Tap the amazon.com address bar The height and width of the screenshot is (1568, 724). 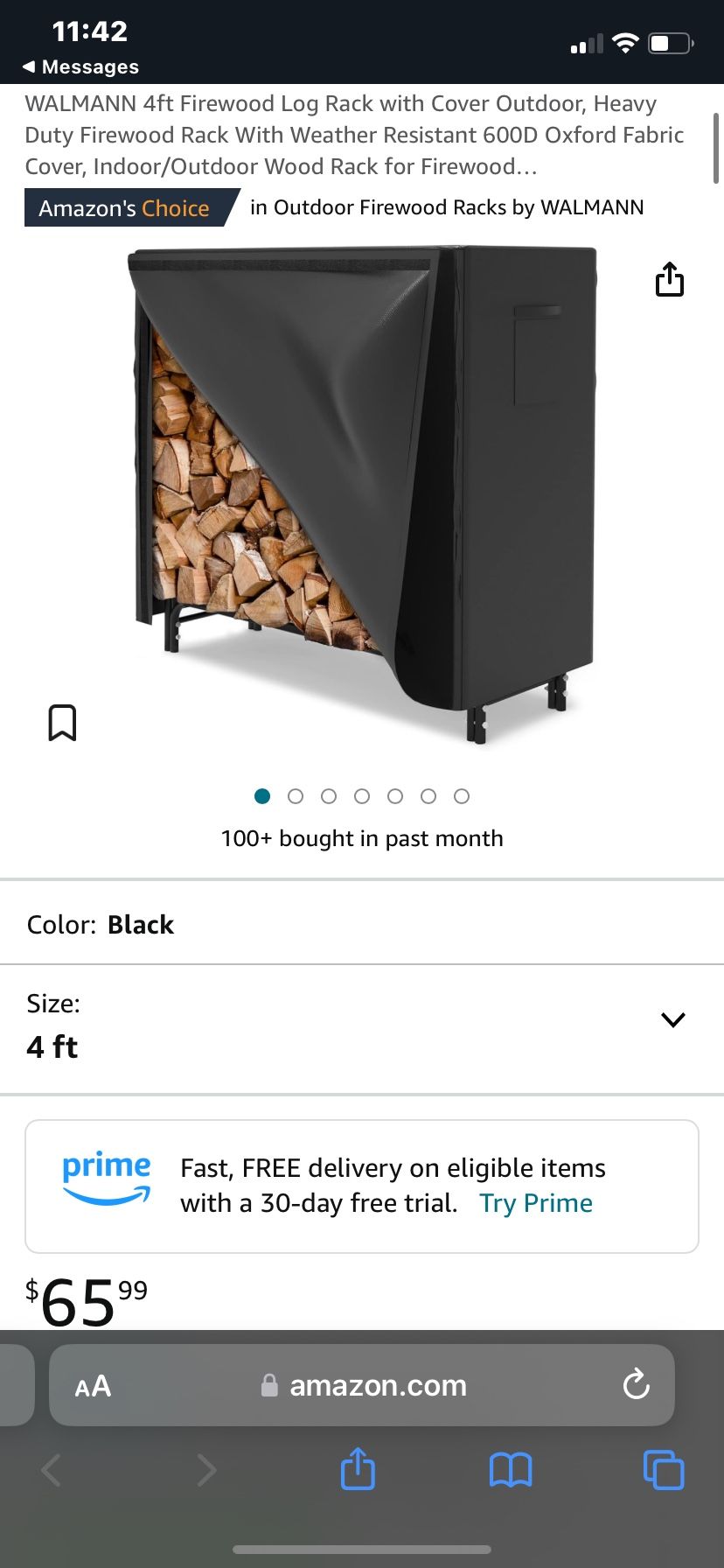coord(376,1386)
